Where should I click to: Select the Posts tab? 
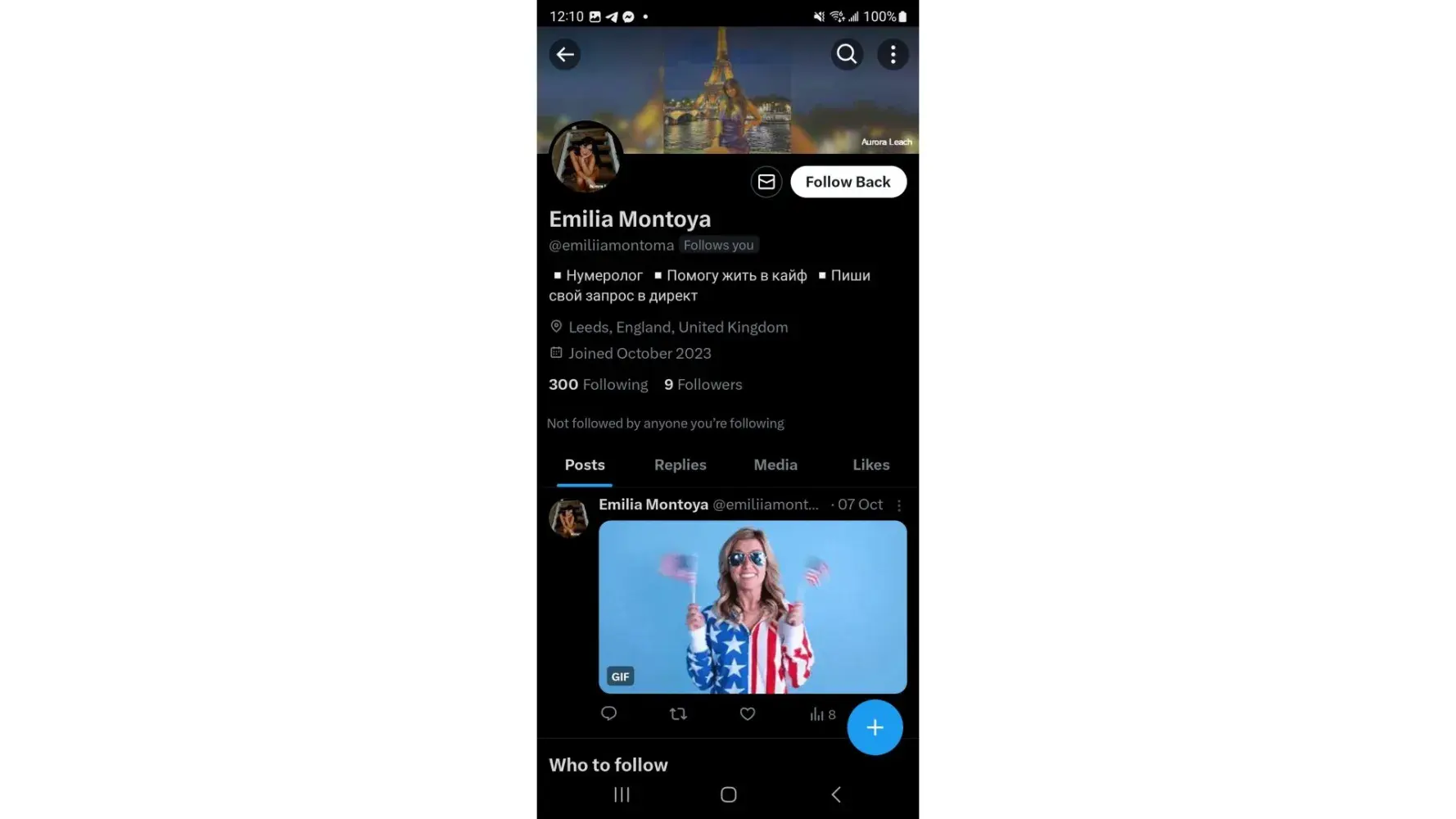pyautogui.click(x=585, y=464)
